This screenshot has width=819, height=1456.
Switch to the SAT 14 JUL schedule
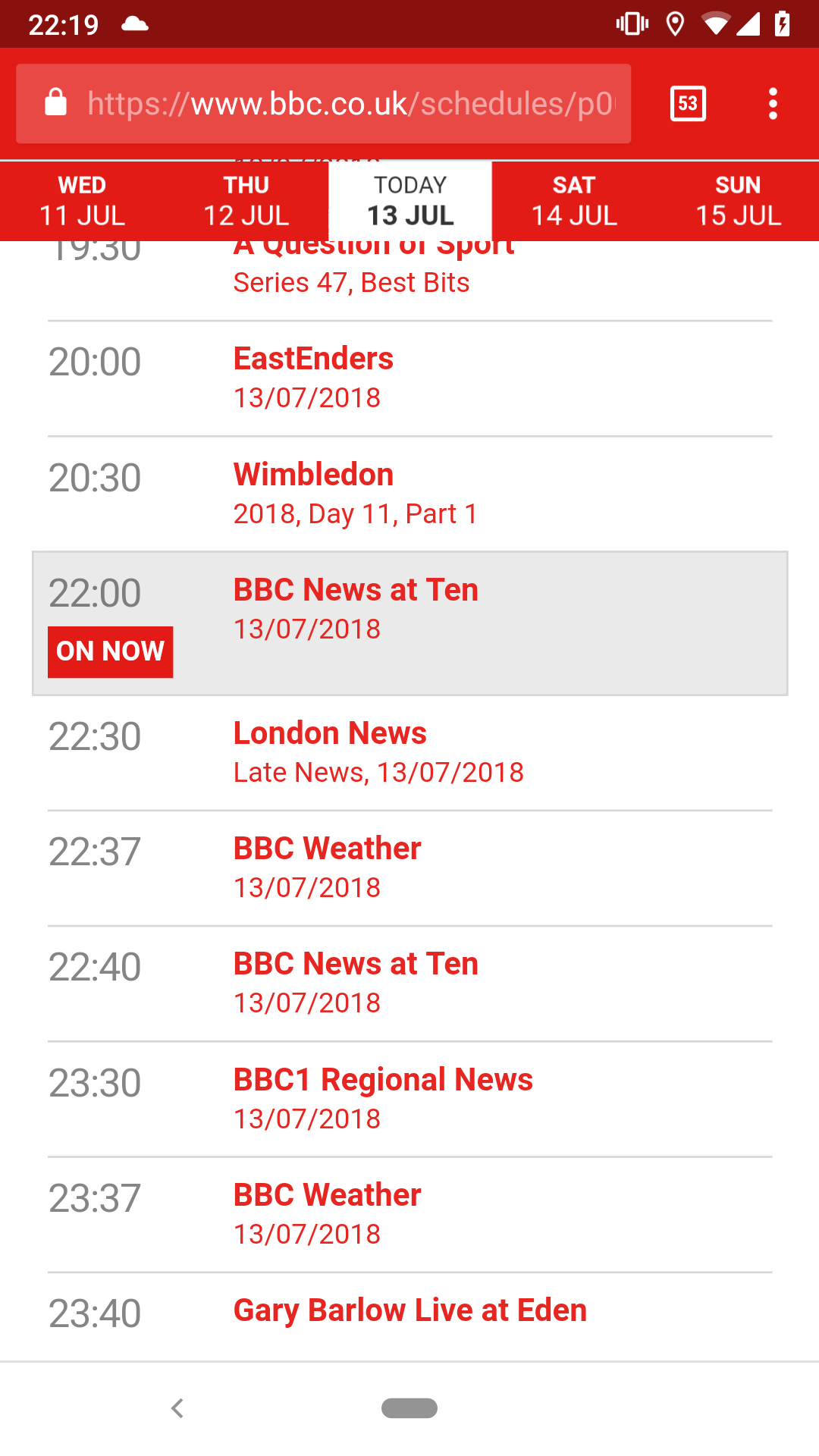click(x=574, y=201)
